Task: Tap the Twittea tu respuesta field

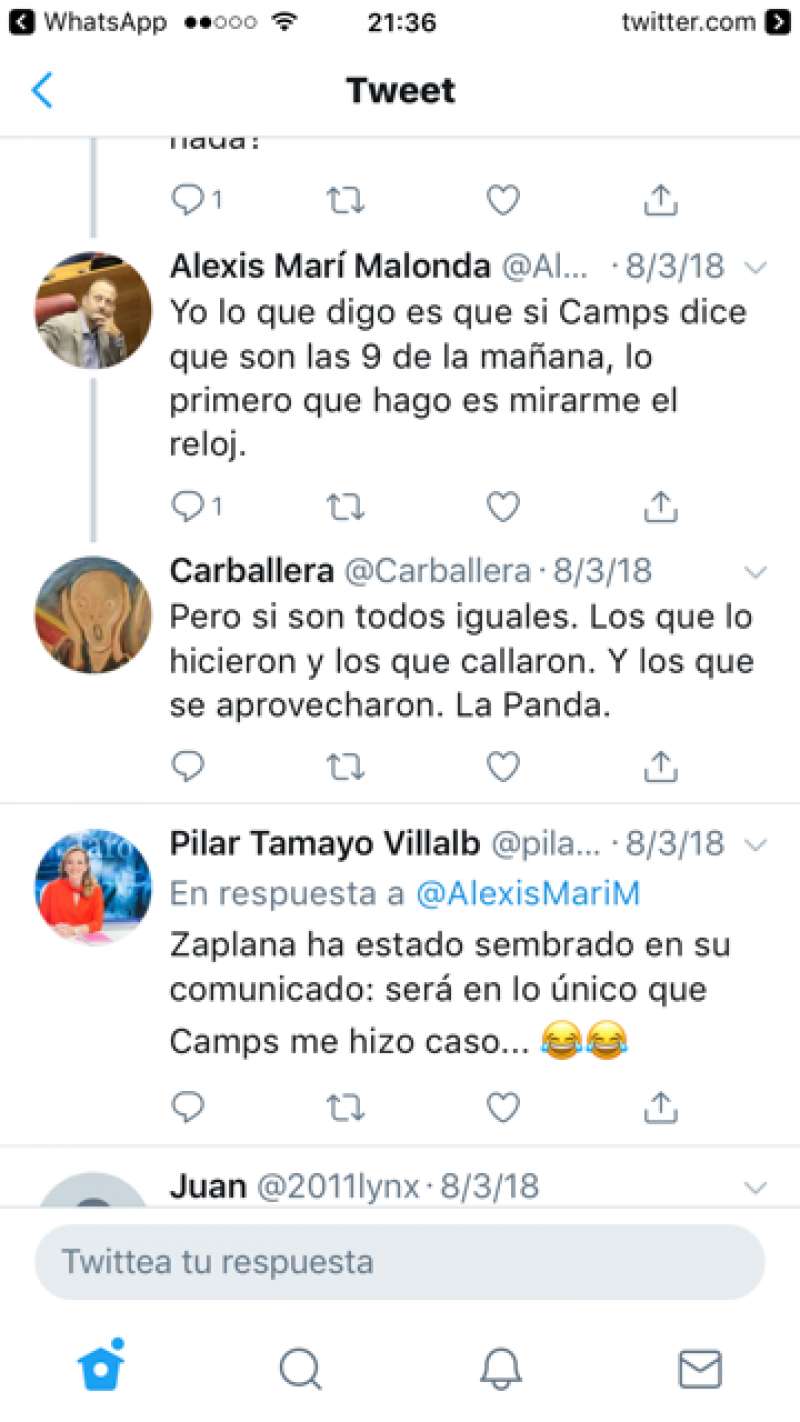Action: pos(400,1262)
